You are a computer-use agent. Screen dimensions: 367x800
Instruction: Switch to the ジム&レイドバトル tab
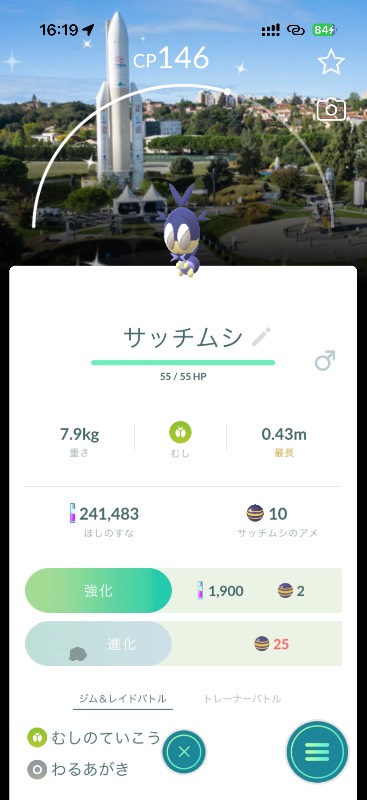[x=123, y=698]
